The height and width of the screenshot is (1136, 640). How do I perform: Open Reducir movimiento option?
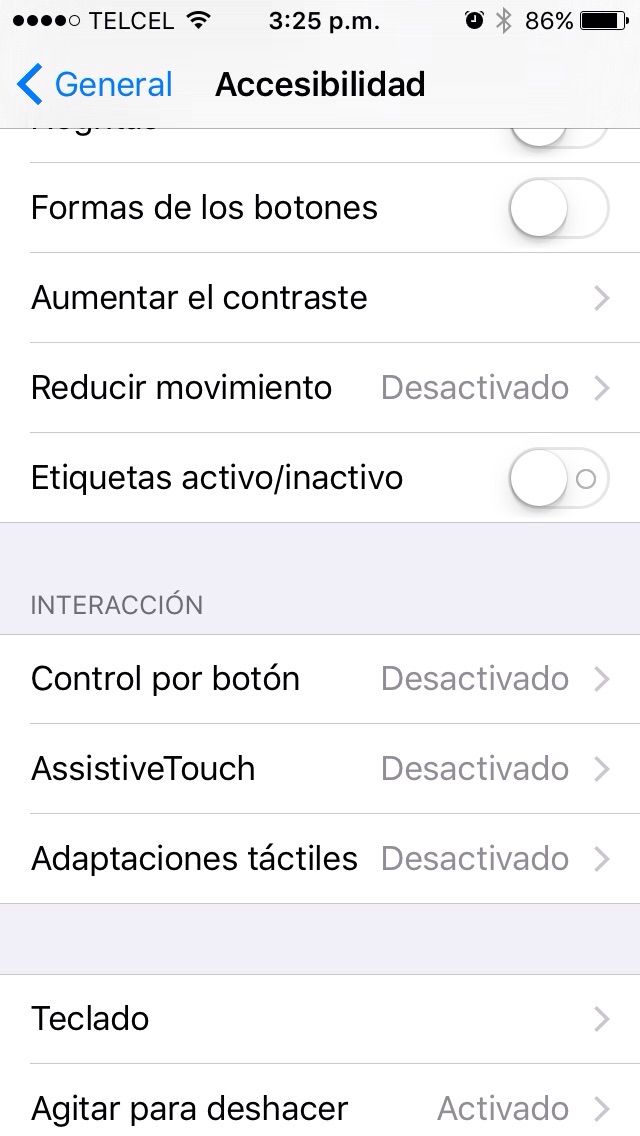[x=320, y=388]
